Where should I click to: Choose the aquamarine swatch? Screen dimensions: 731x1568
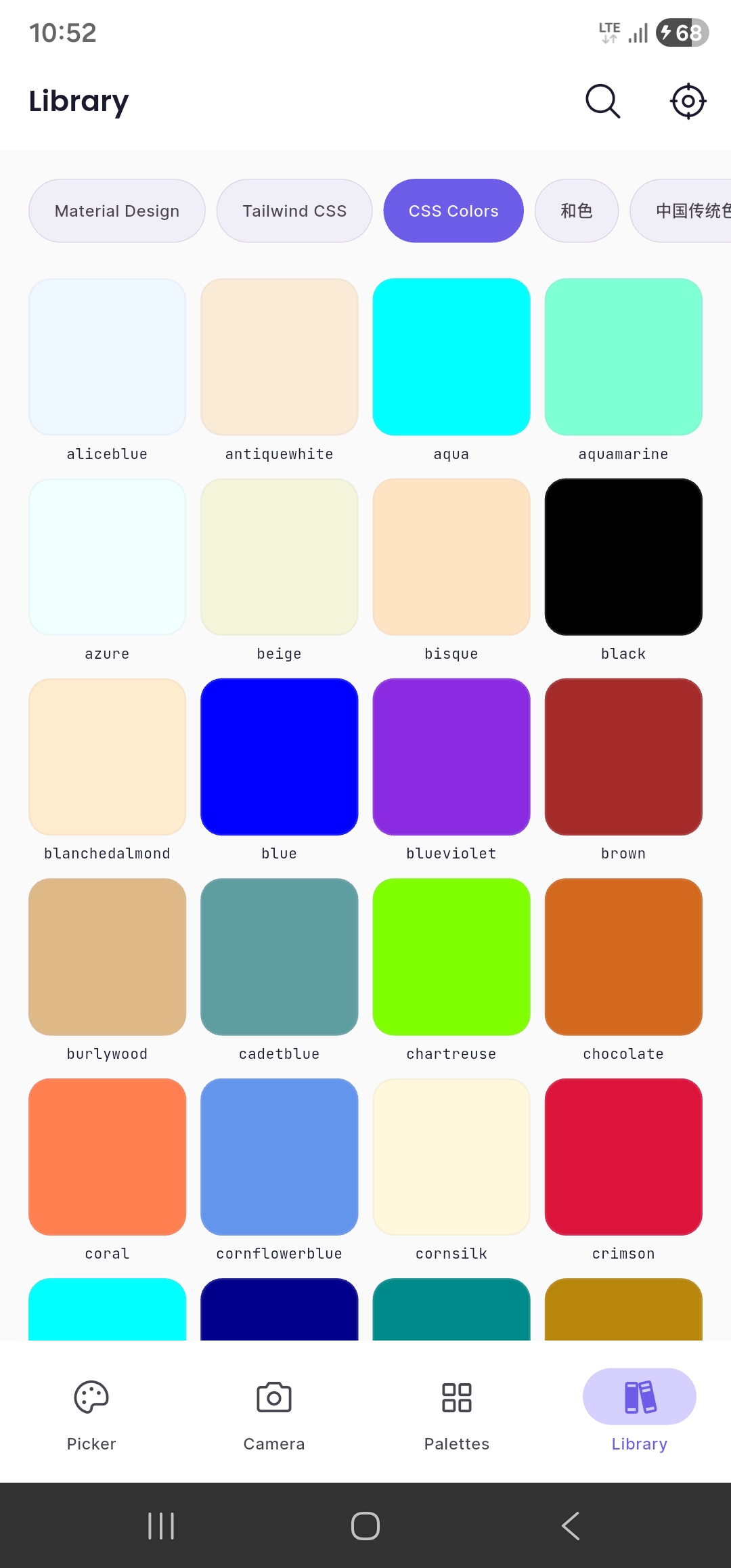pyautogui.click(x=623, y=357)
